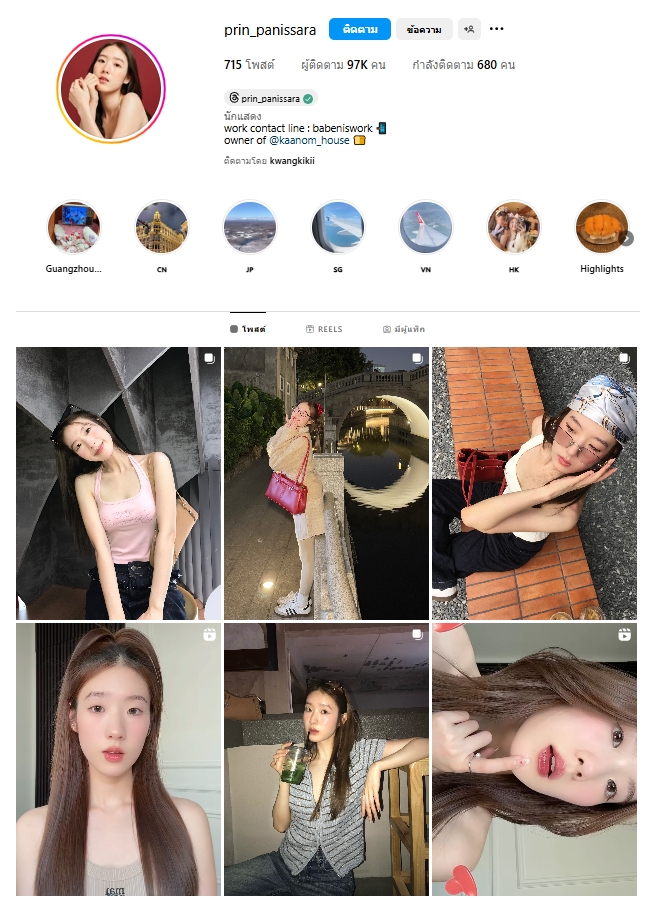Open the @kaanom_house profile link
Viewport: 646px width, 898px height.
309,140
